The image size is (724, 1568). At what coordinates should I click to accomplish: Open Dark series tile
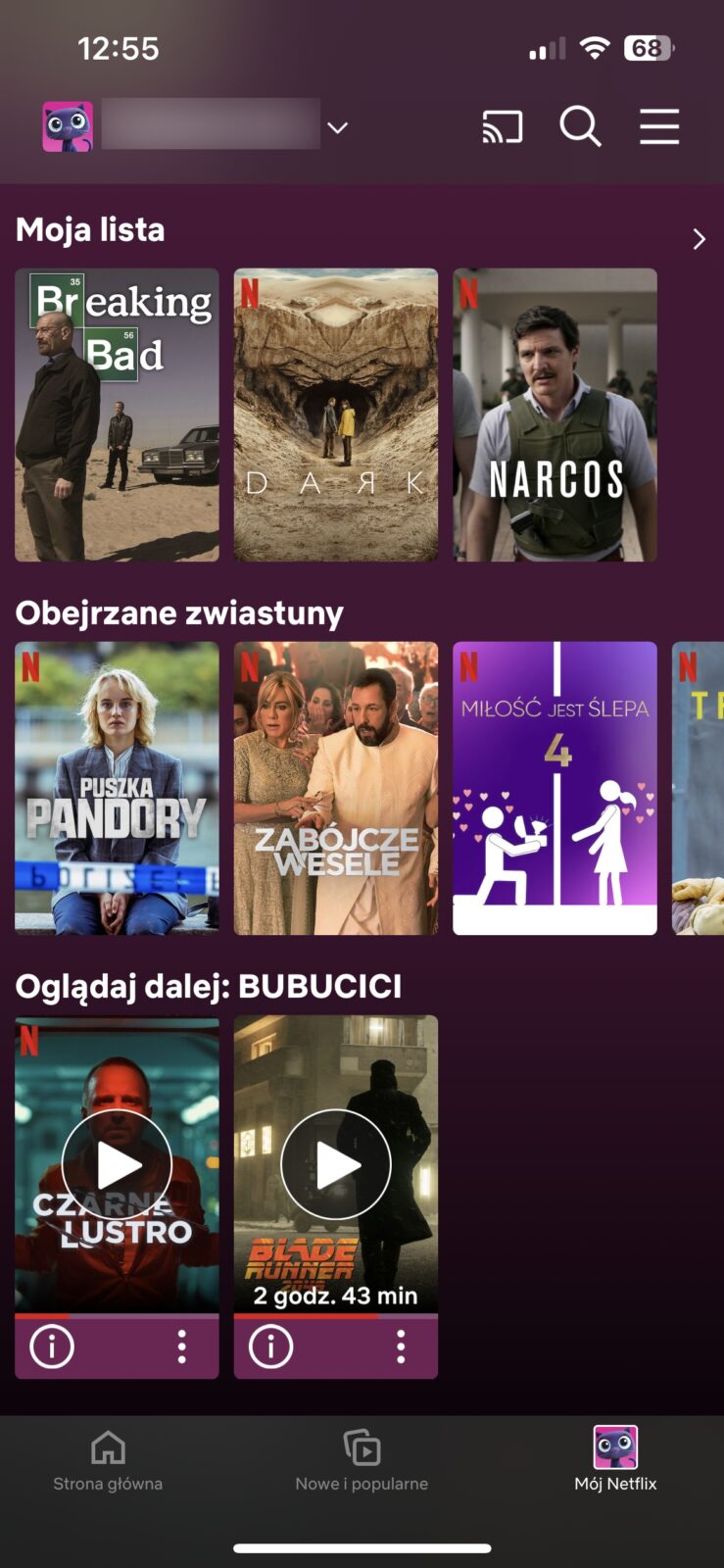336,415
